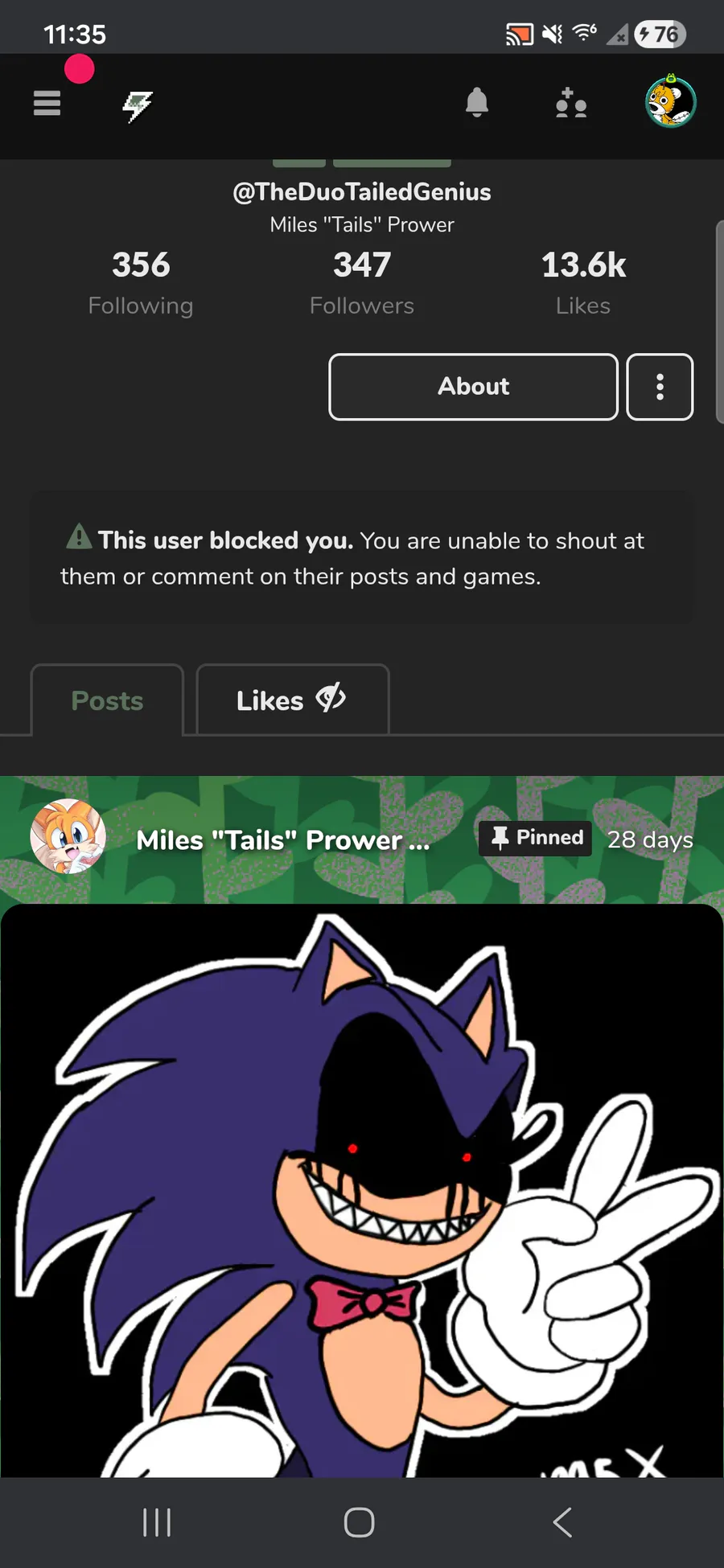Open the notifications bell

coord(477,103)
